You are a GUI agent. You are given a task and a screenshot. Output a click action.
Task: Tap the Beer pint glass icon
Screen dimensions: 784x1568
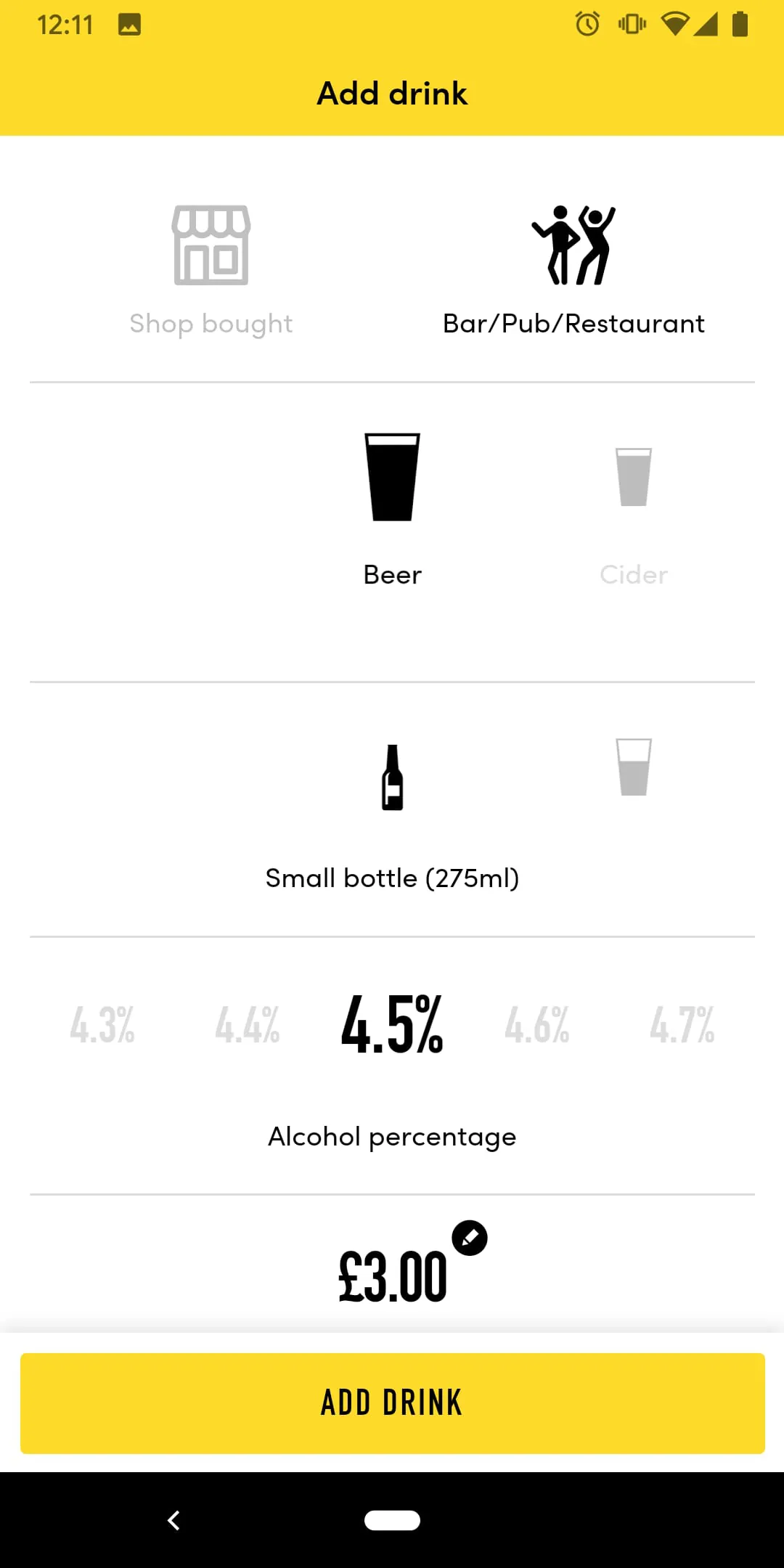[392, 475]
